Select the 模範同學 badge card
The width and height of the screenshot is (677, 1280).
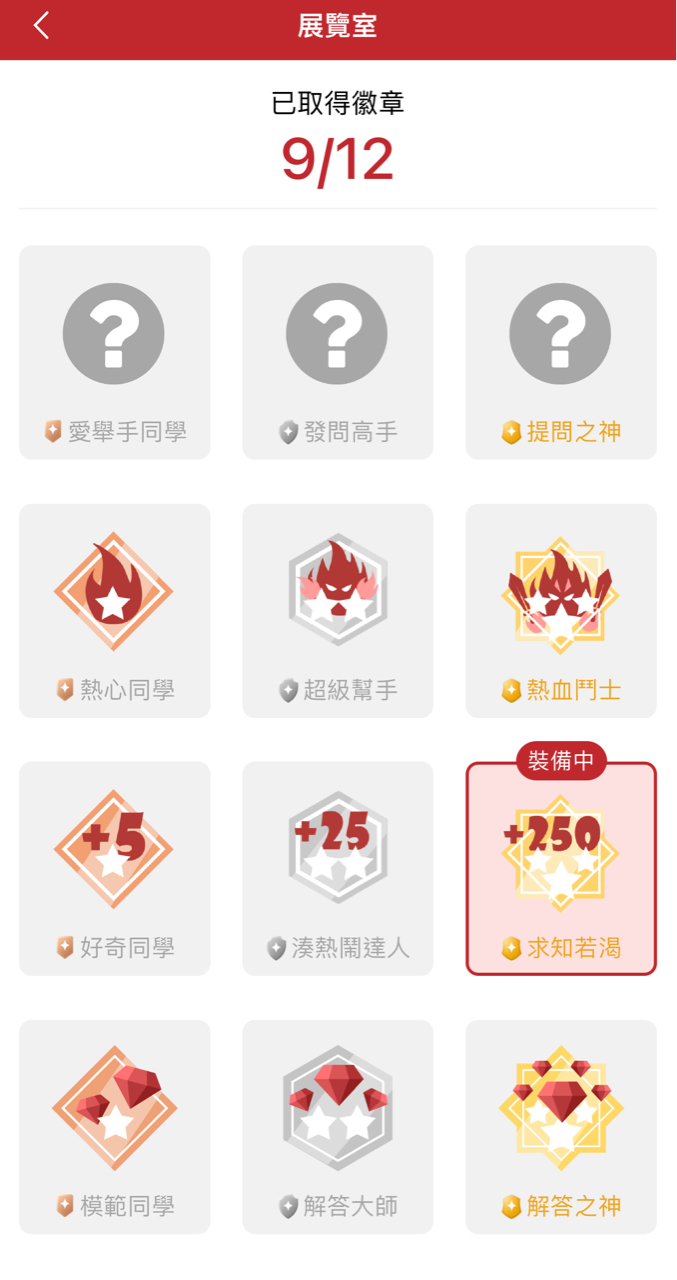point(114,1126)
